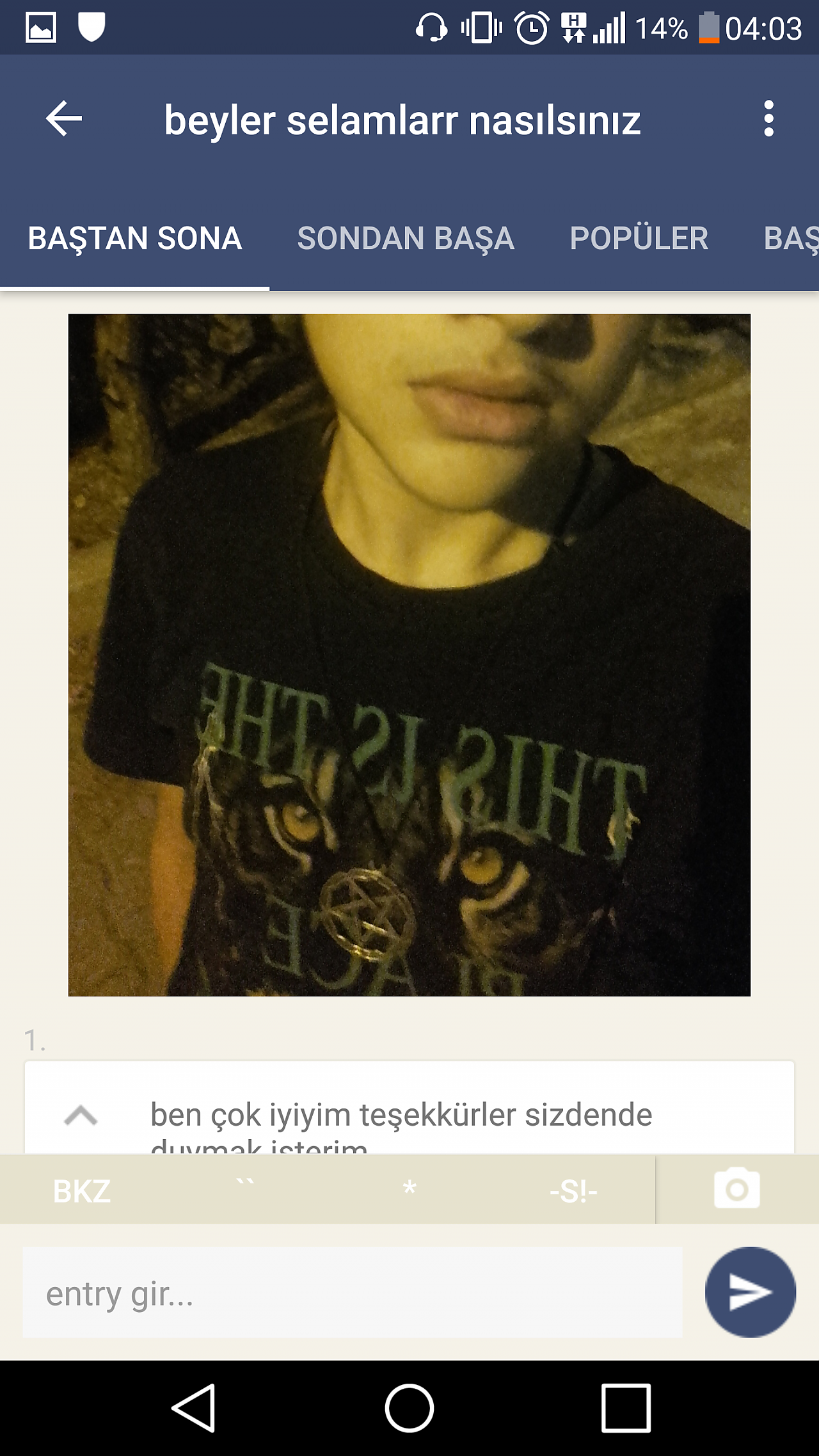819x1456 pixels.
Task: Open recent apps from the navigation bar
Action: click(x=626, y=1408)
